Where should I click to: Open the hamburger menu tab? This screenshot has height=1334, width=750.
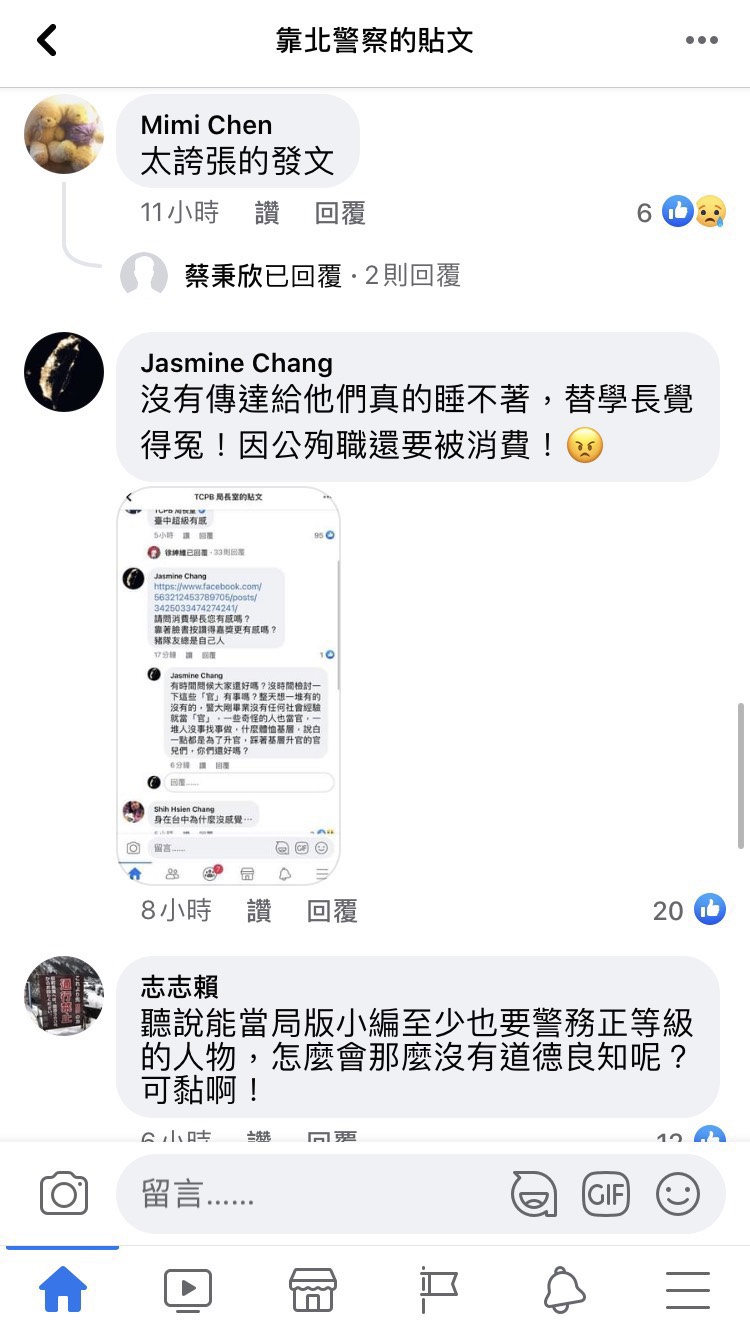pyautogui.click(x=688, y=1290)
